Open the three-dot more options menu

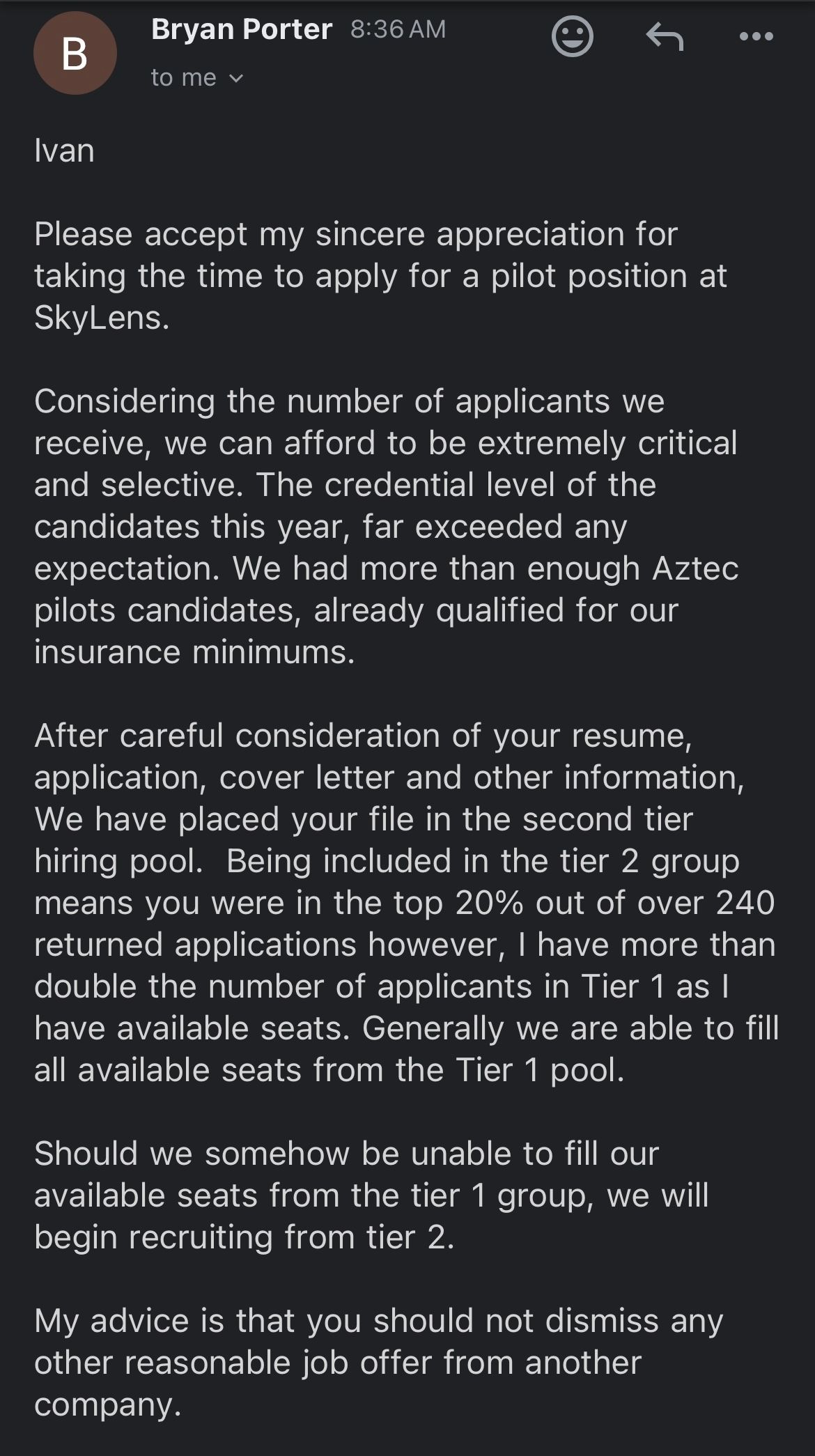click(x=756, y=36)
